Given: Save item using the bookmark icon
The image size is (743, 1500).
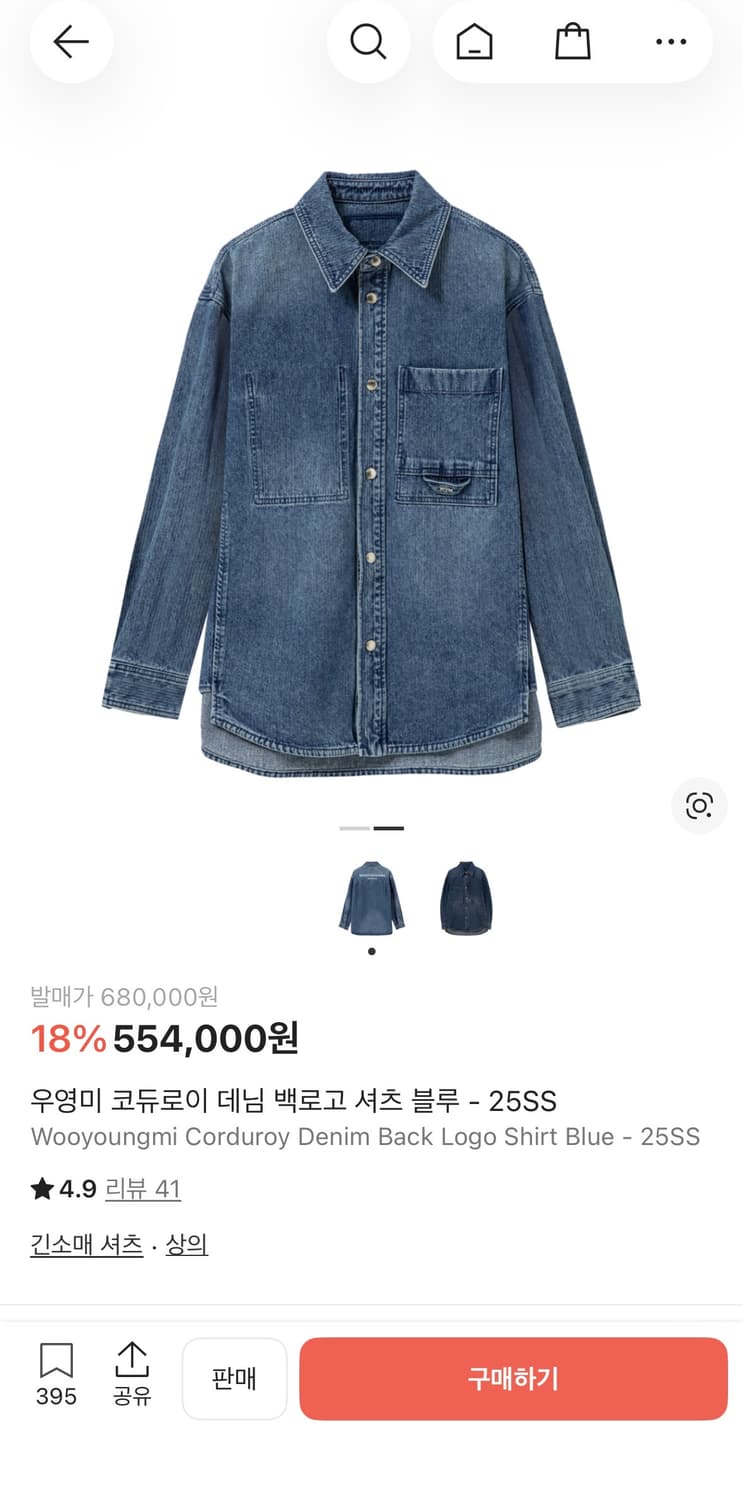Looking at the screenshot, I should (57, 1360).
